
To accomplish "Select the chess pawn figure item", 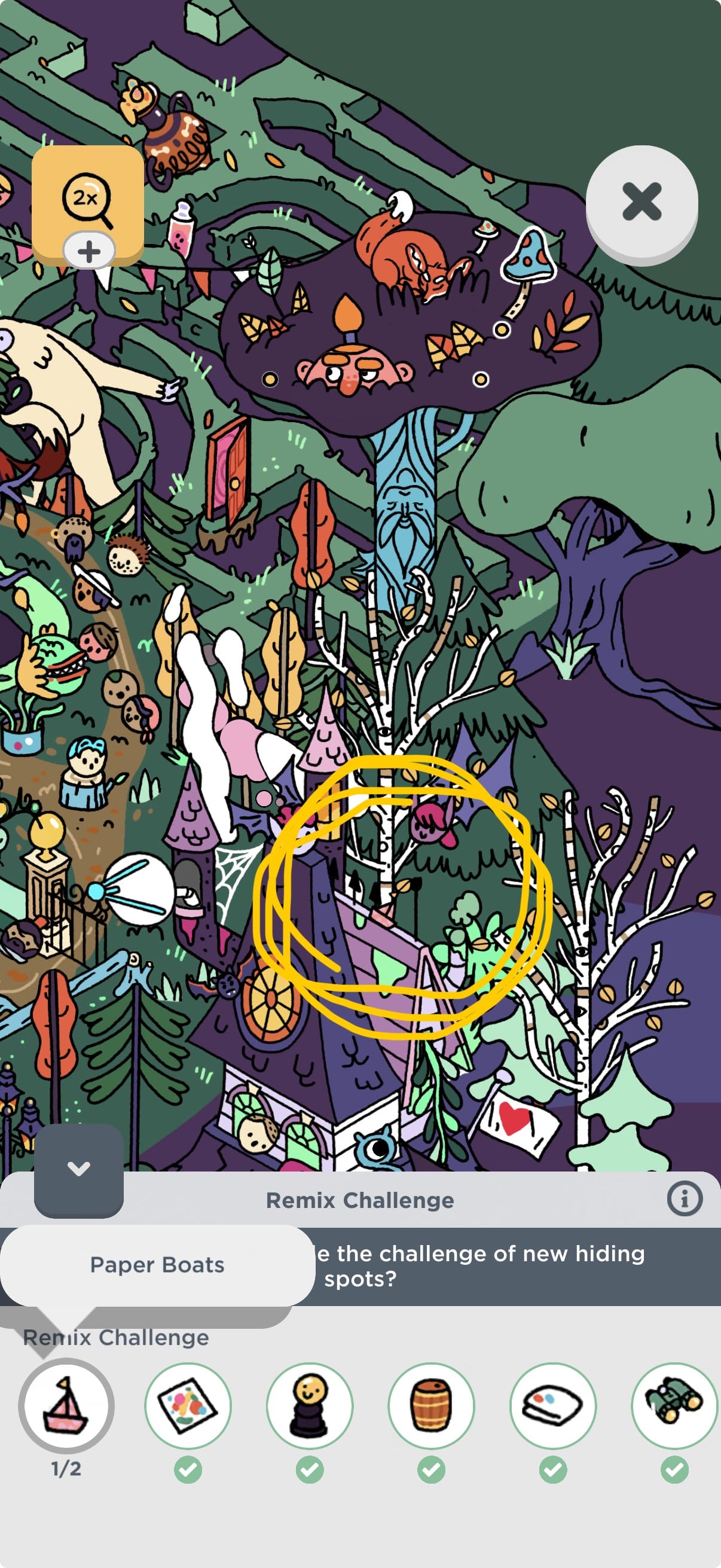I will [x=310, y=1405].
